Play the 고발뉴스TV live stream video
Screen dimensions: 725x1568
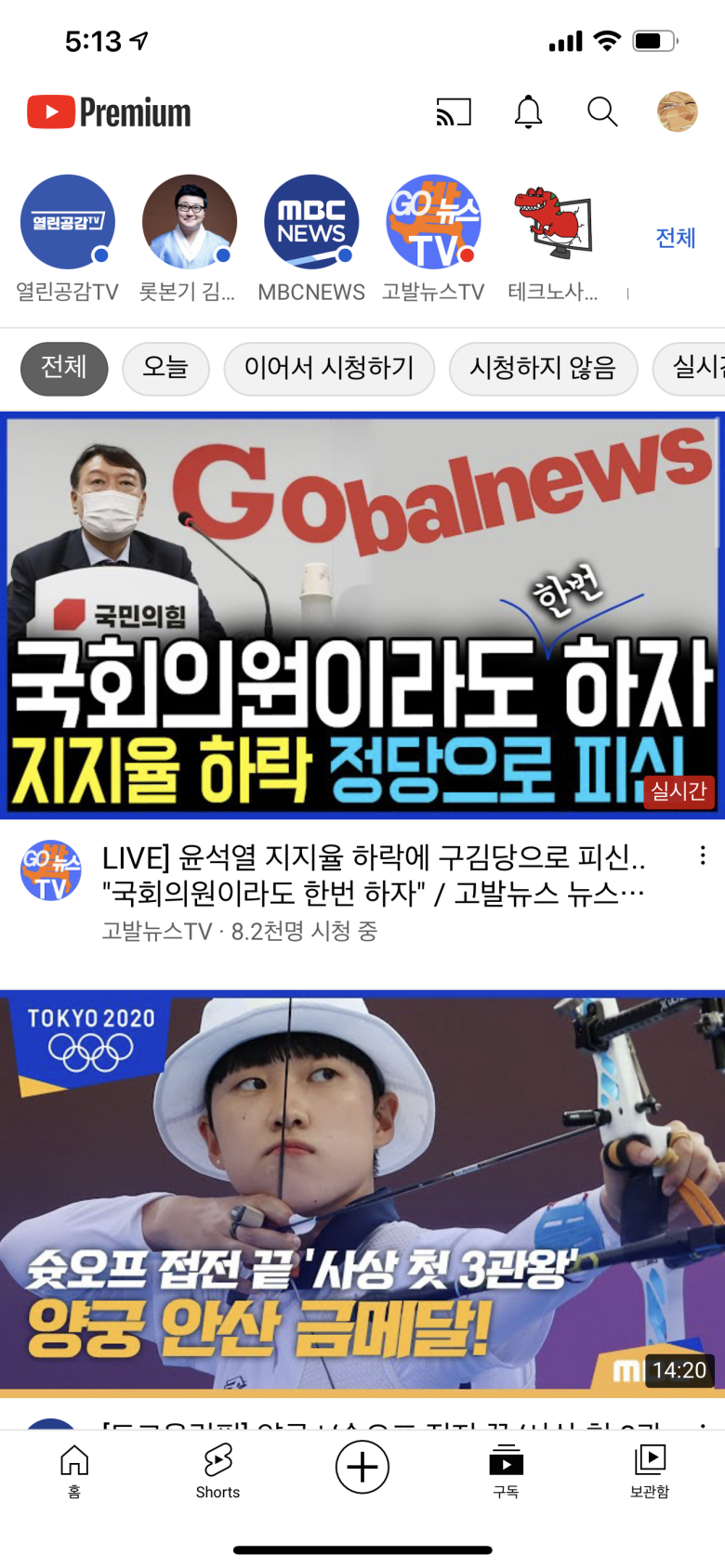coord(362,615)
